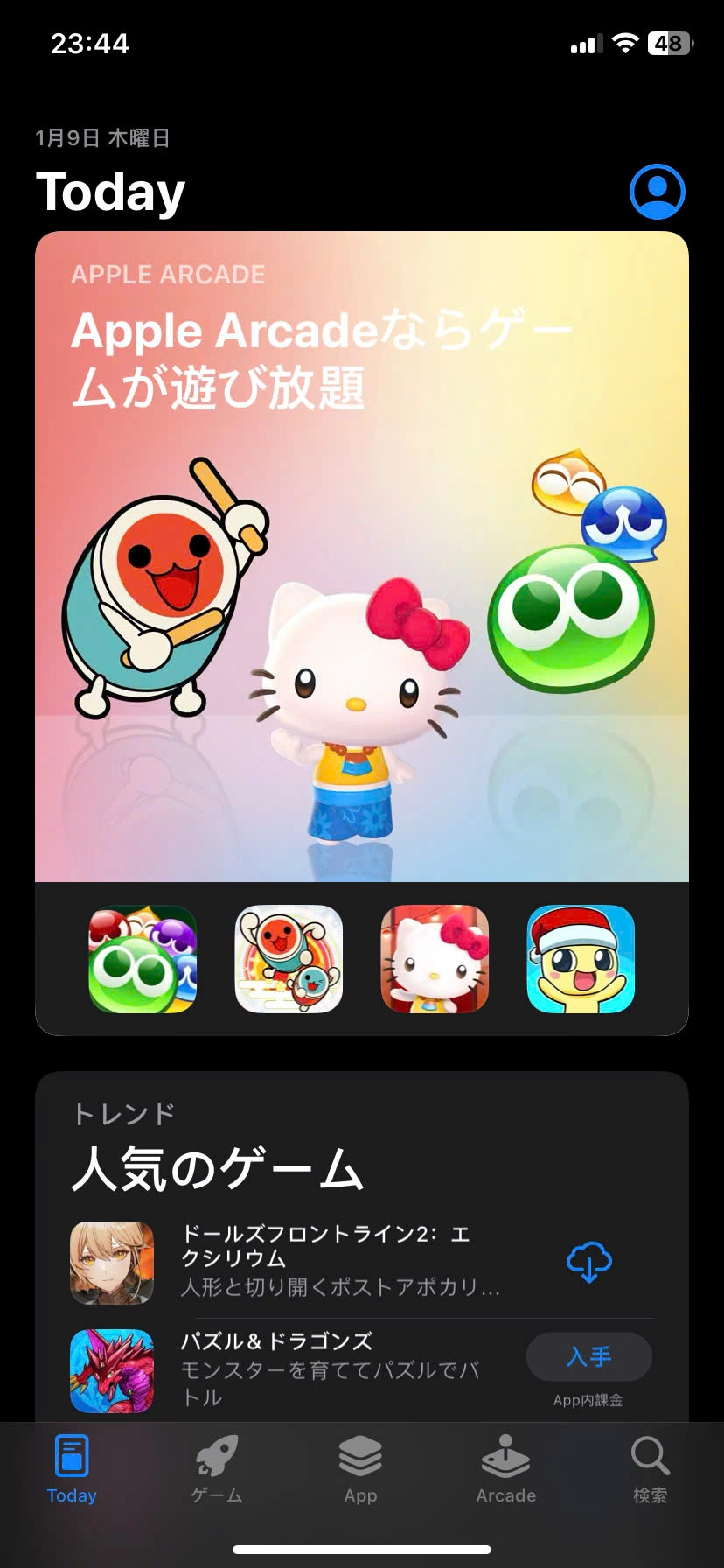
Task: Download ドールズフロントライン2 via cloud icon
Action: (588, 1262)
